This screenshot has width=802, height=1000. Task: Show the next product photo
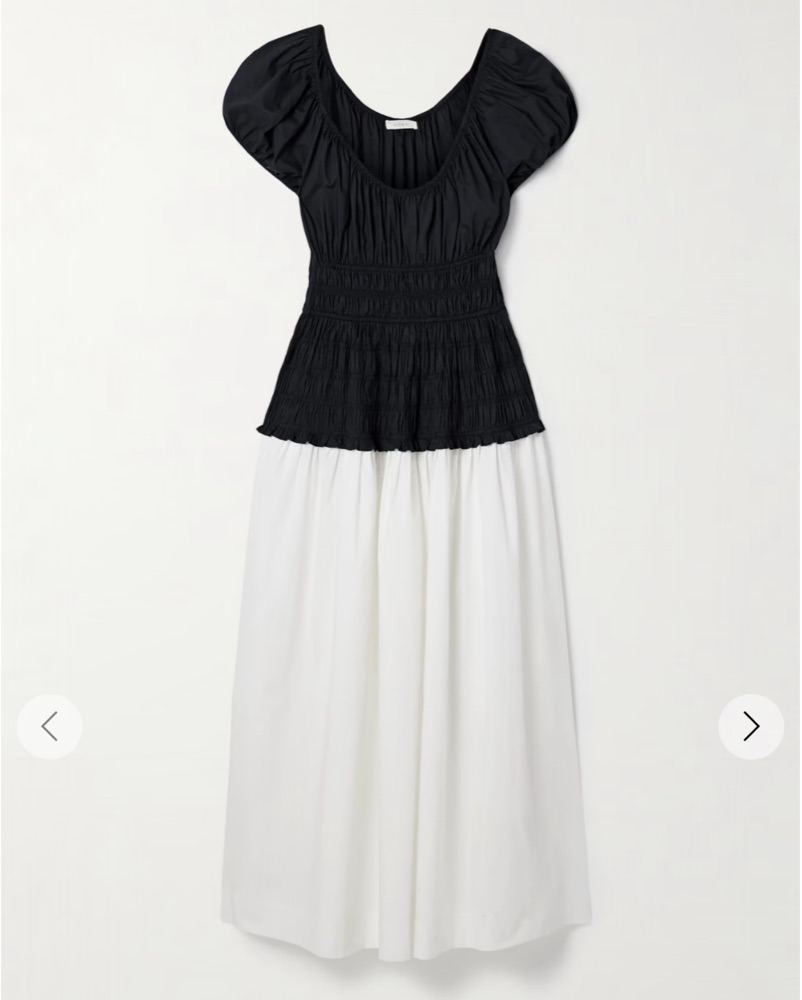pos(750,726)
